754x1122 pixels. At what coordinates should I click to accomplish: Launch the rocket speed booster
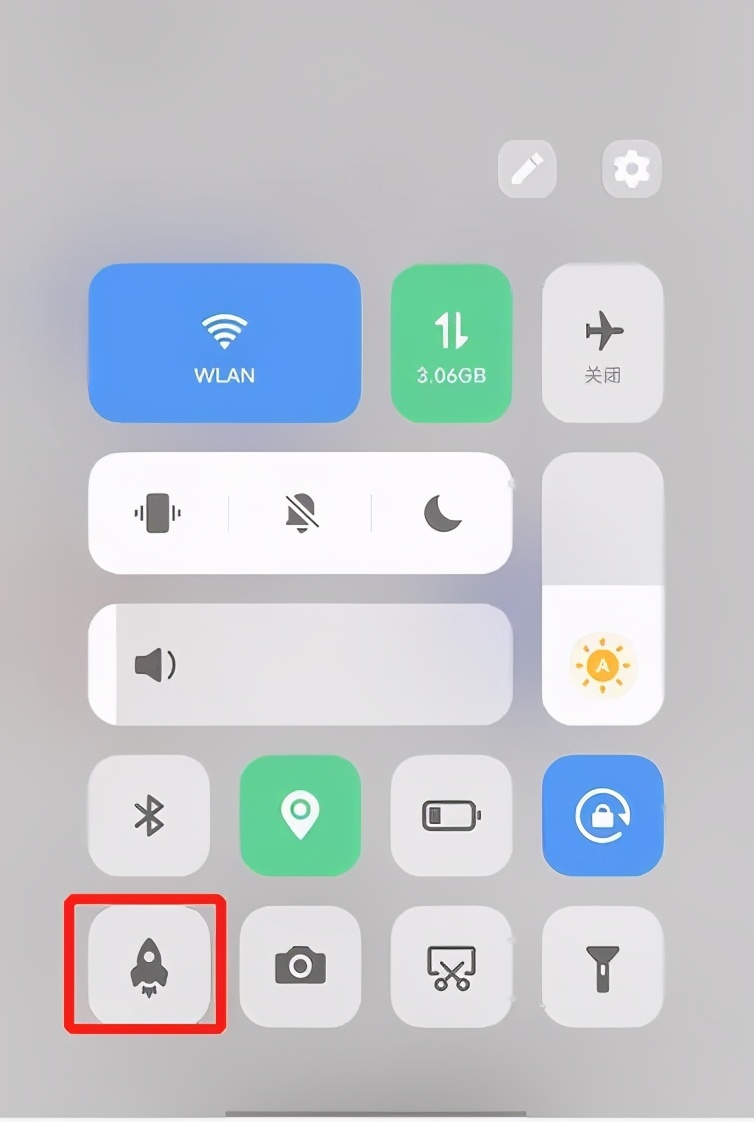click(149, 966)
